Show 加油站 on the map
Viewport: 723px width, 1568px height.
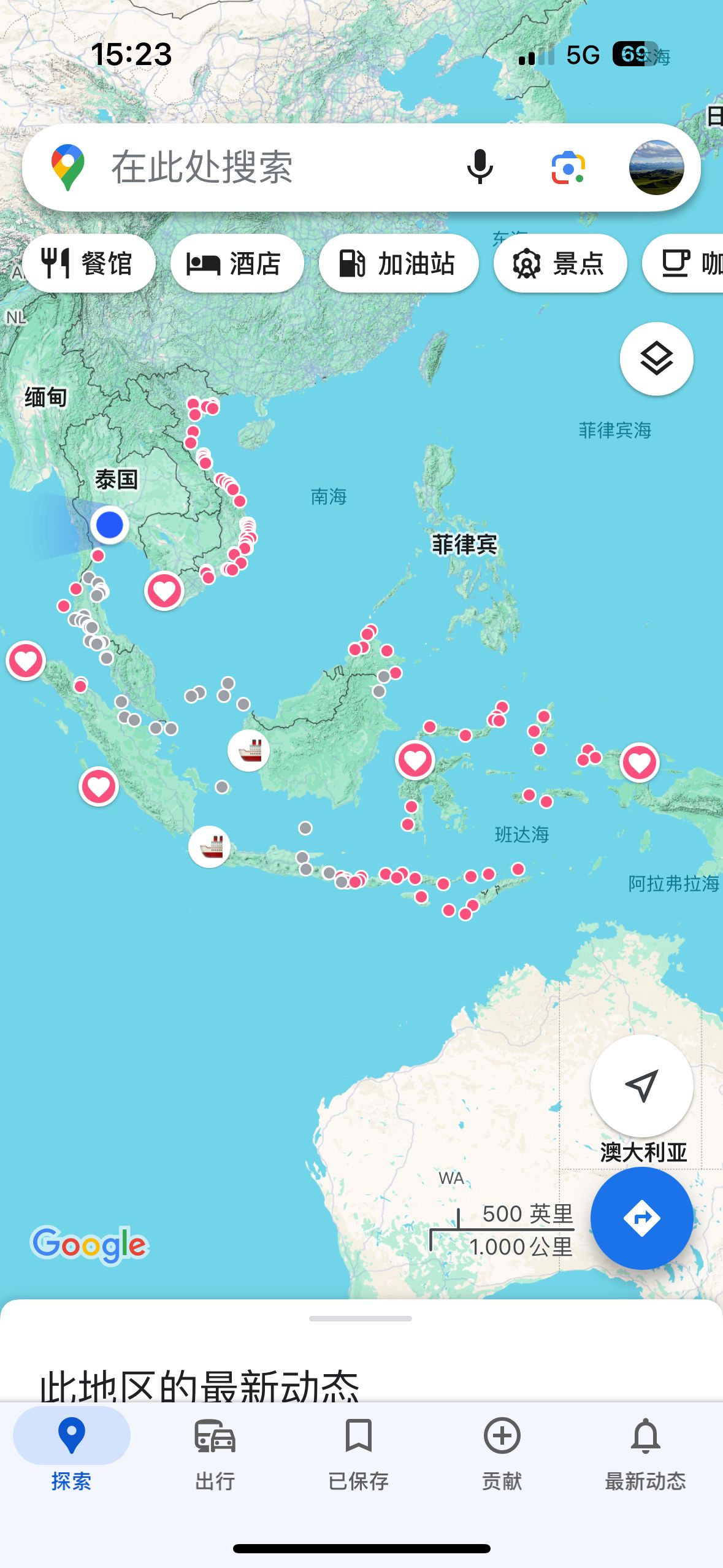398,264
